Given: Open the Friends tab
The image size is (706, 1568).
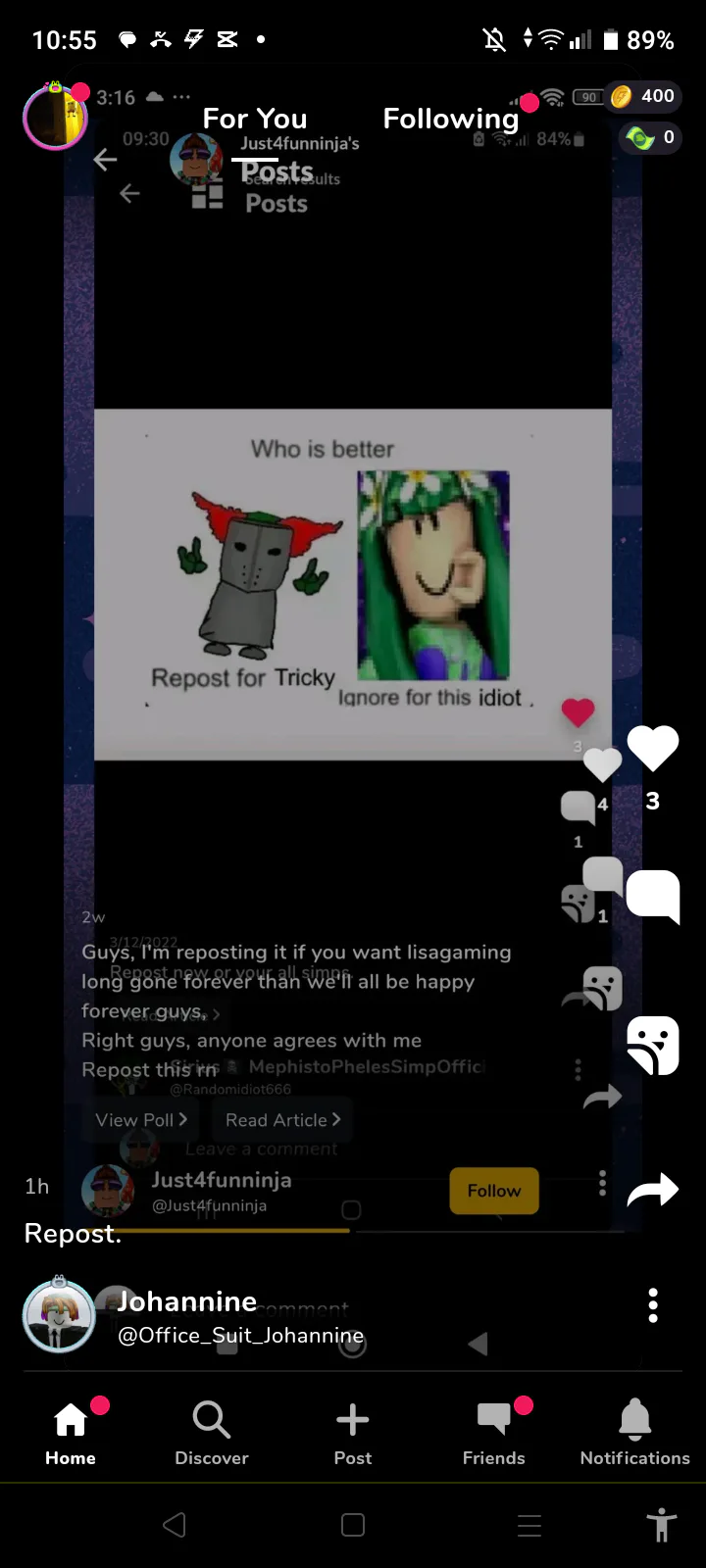Looking at the screenshot, I should point(494,1432).
